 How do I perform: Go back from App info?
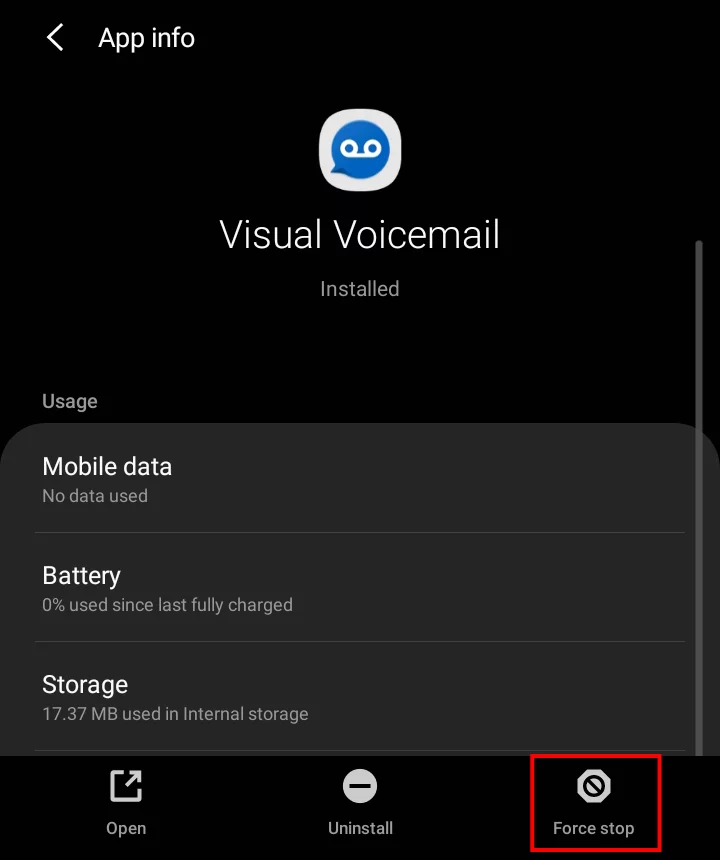pyautogui.click(x=55, y=39)
